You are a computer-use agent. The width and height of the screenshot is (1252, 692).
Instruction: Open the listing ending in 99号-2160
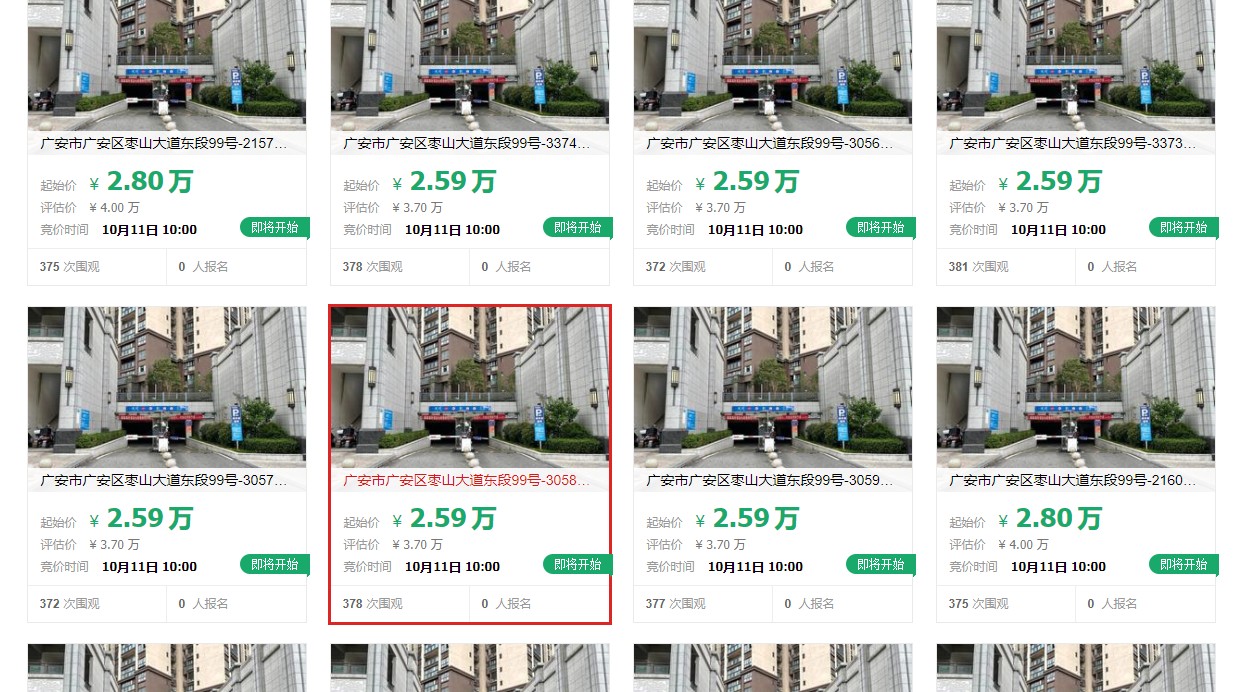[1073, 481]
